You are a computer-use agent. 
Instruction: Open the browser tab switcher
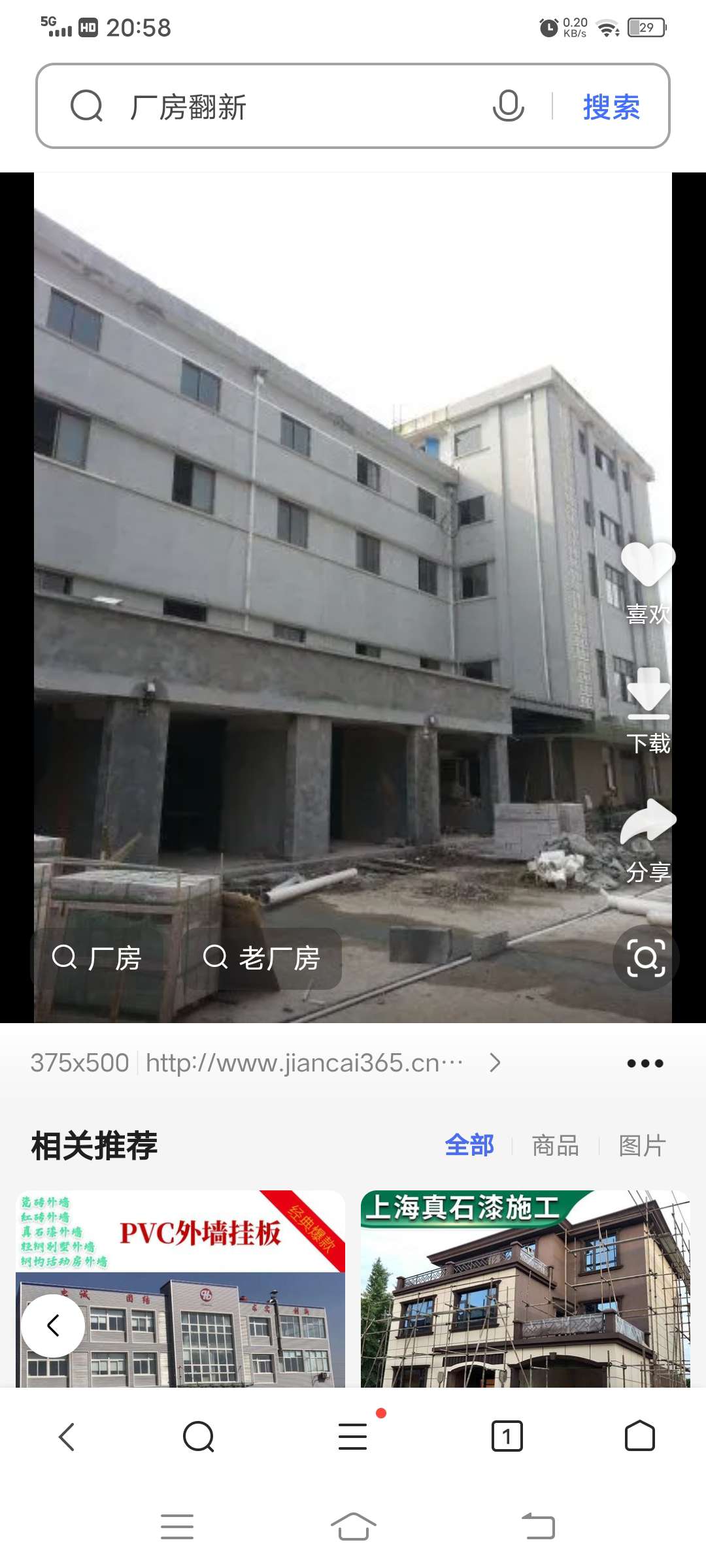[x=507, y=1437]
